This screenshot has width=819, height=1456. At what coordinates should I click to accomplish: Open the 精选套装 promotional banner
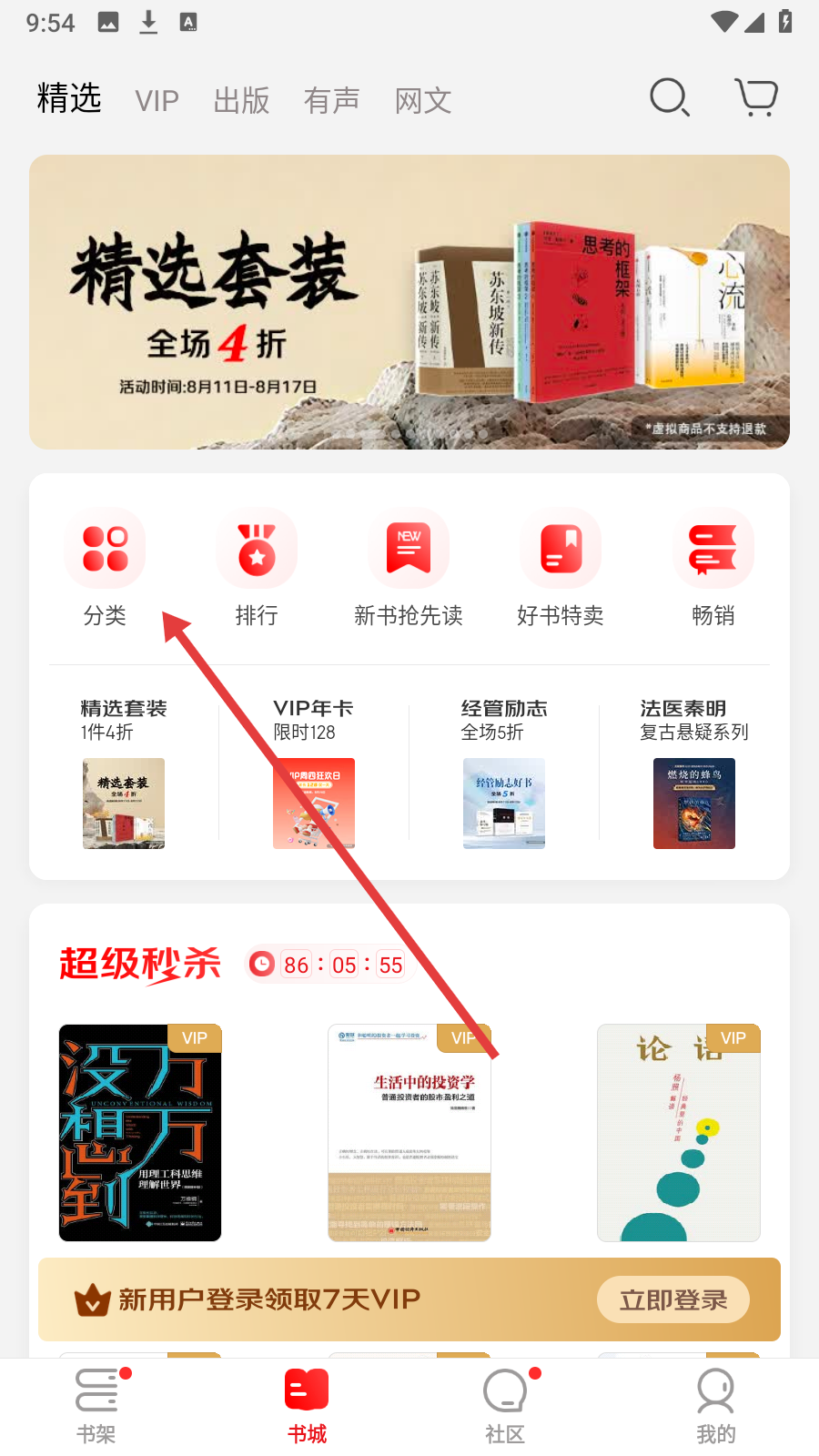pos(409,302)
